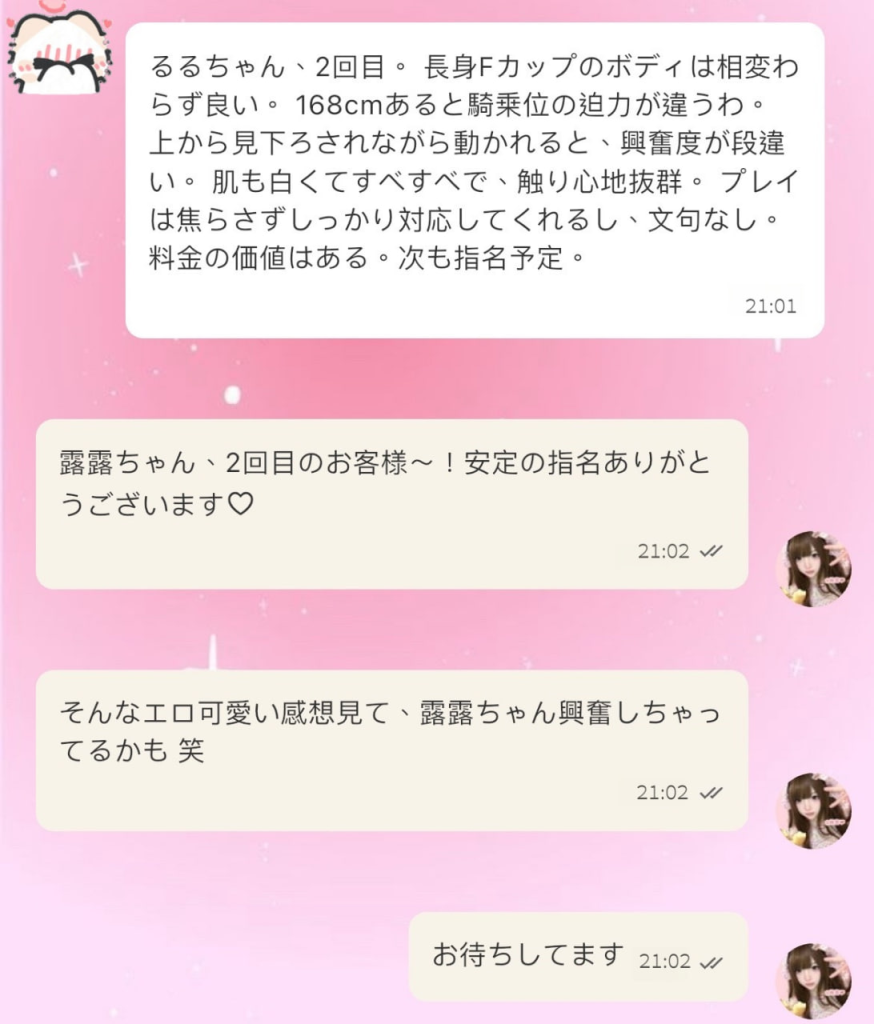Image resolution: width=874 pixels, height=1024 pixels.
Task: View the avatar next to the お待ちしてます message
Action: click(813, 980)
